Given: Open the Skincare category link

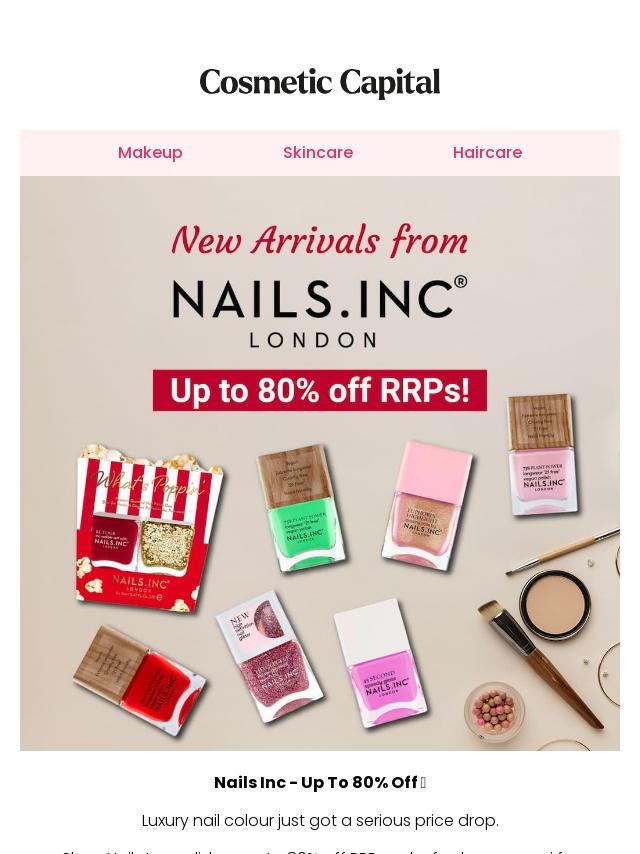Looking at the screenshot, I should point(318,153).
